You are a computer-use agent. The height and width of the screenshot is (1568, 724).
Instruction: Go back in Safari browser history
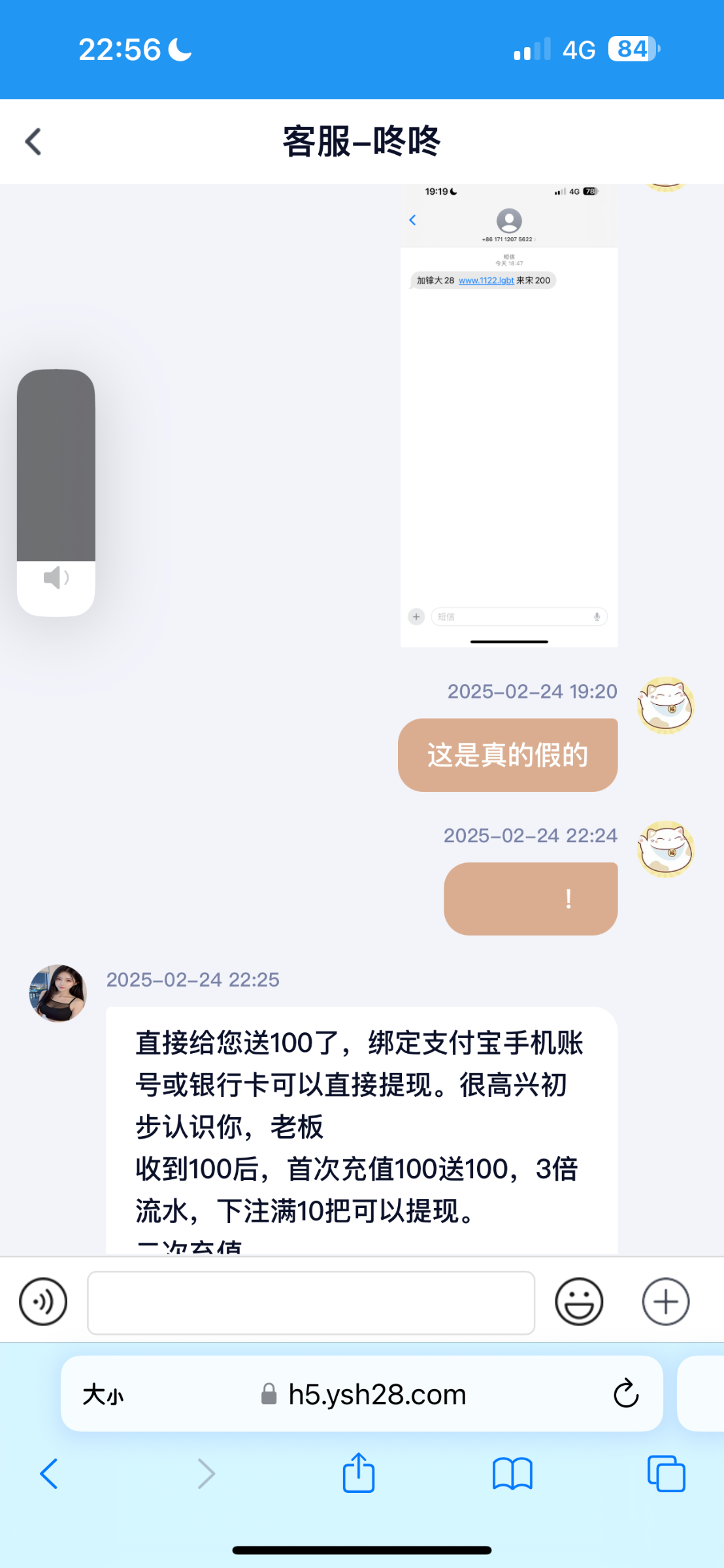click(50, 1473)
